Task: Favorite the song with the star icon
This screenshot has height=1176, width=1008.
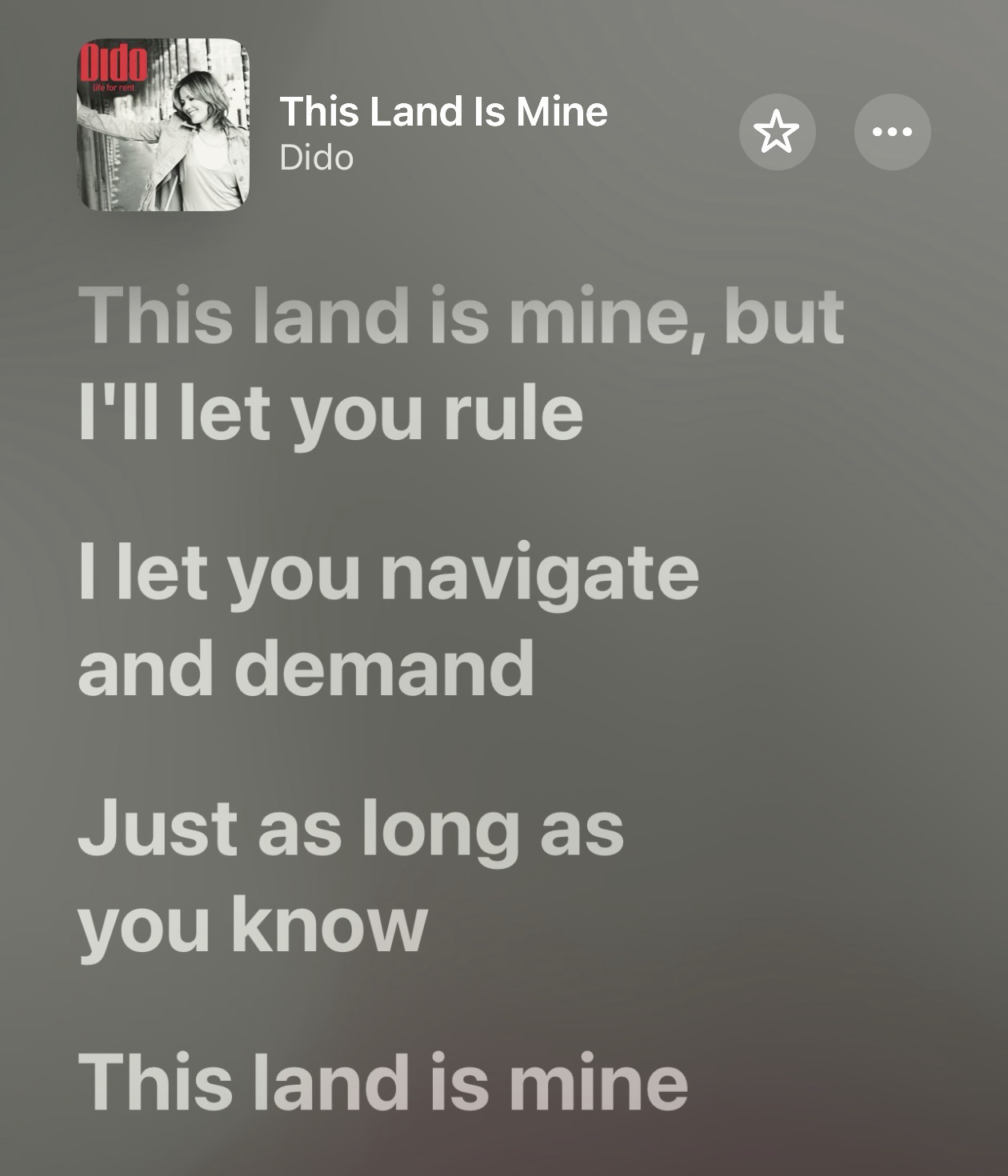Action: coord(777,132)
